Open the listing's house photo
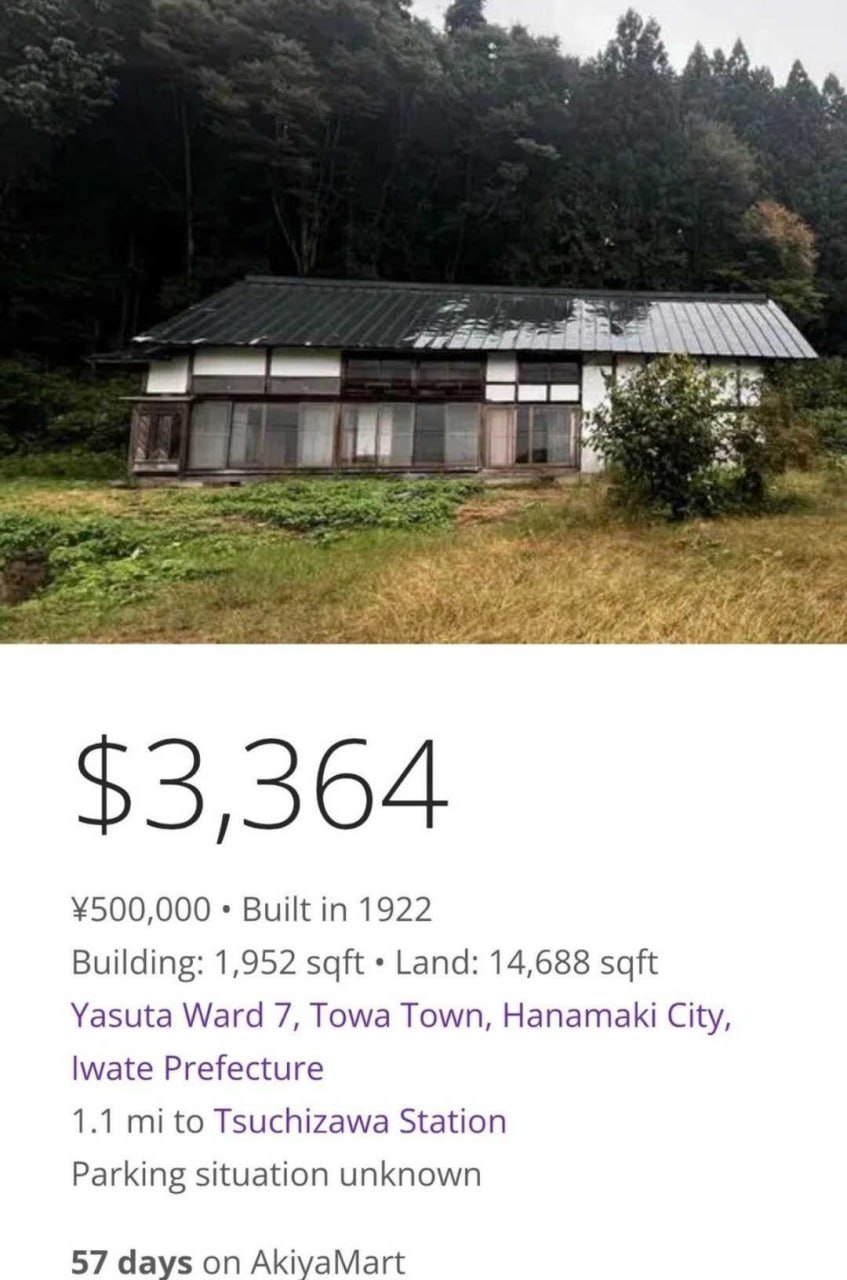Screen dimensions: 847x1280 pos(423,320)
